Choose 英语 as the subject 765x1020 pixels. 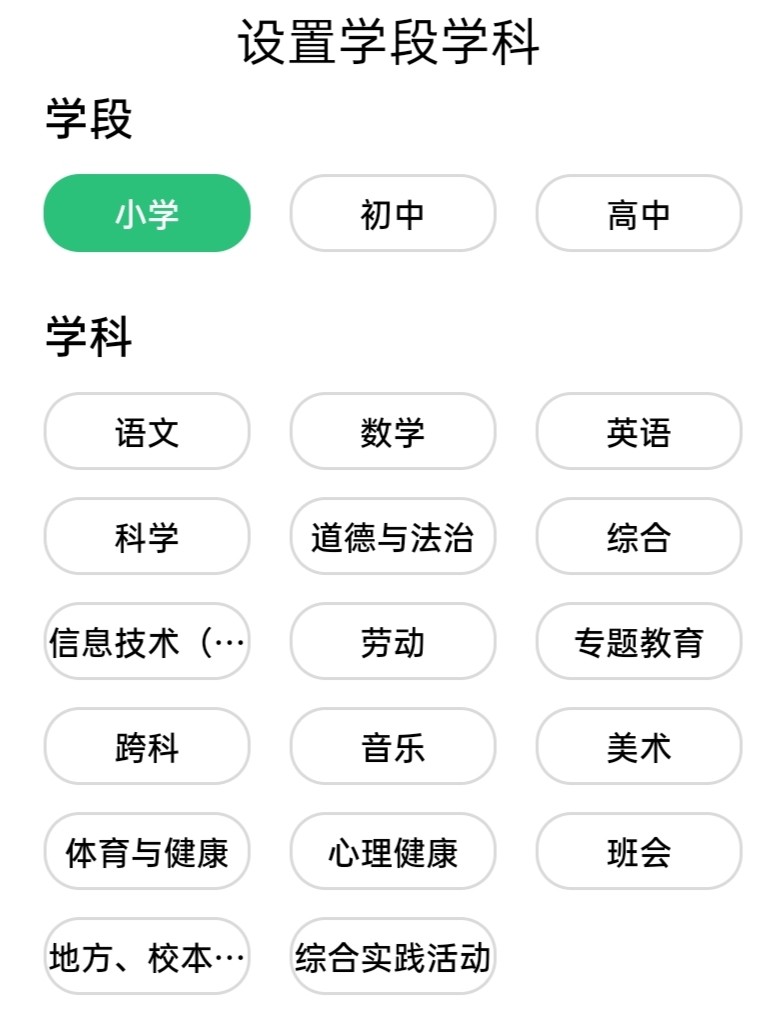pyautogui.click(x=638, y=431)
